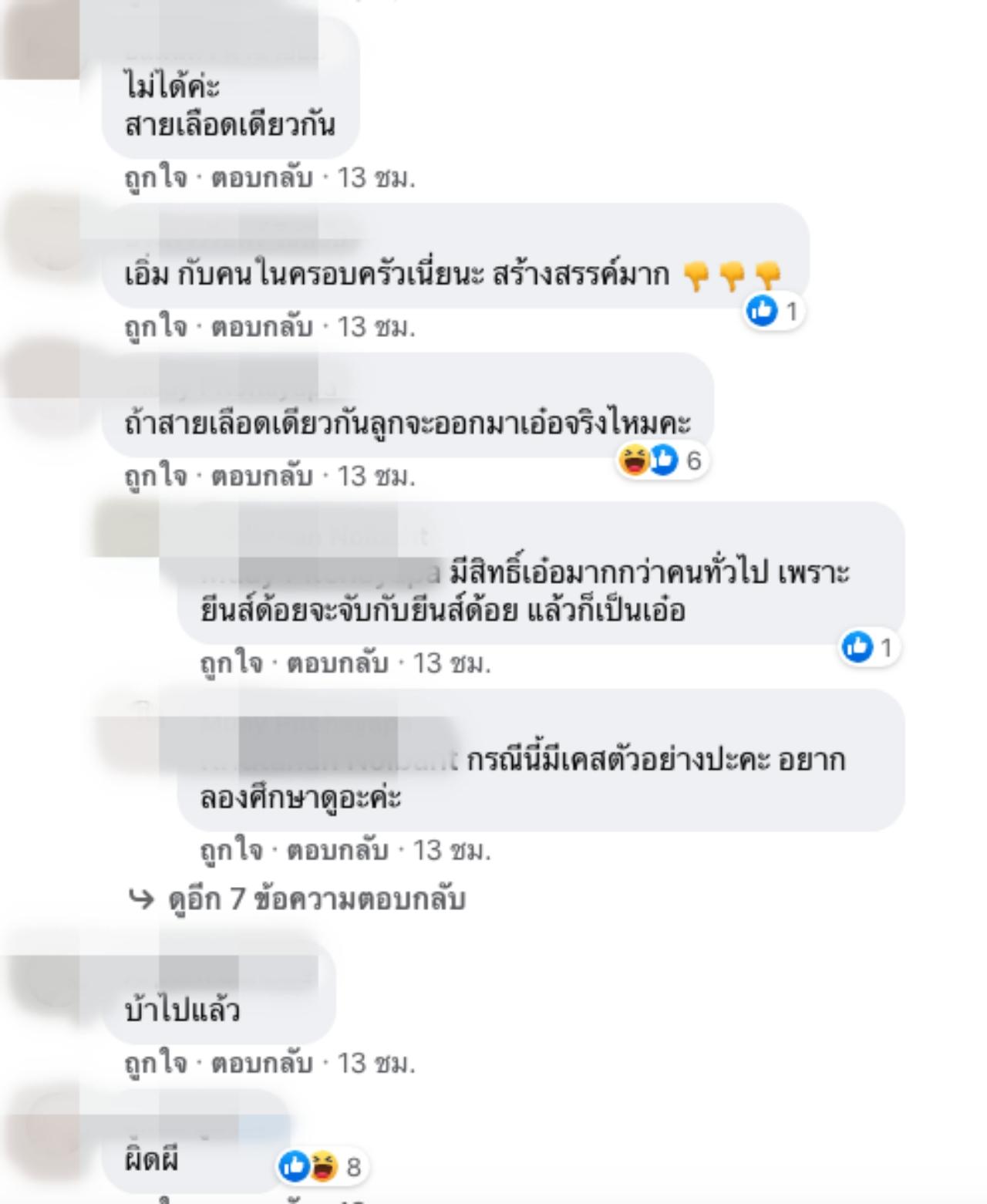Screen dimensions: 987x1204
Task: View the 6 reactions on the 'ถ้าสายเลือดเดียวกัน' comment
Action: tap(661, 460)
